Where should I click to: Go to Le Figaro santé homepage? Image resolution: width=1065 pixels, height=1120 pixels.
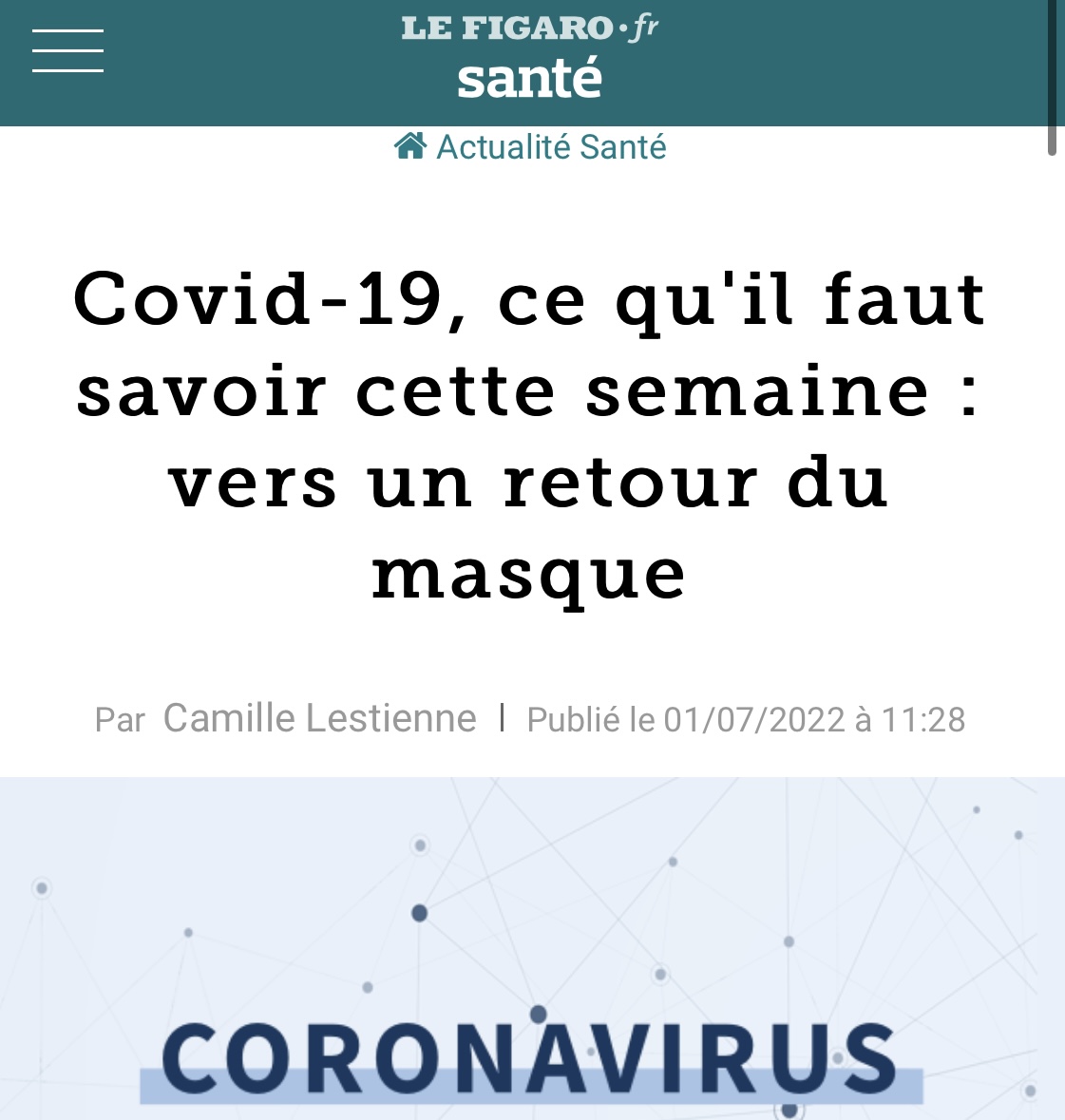[530, 58]
